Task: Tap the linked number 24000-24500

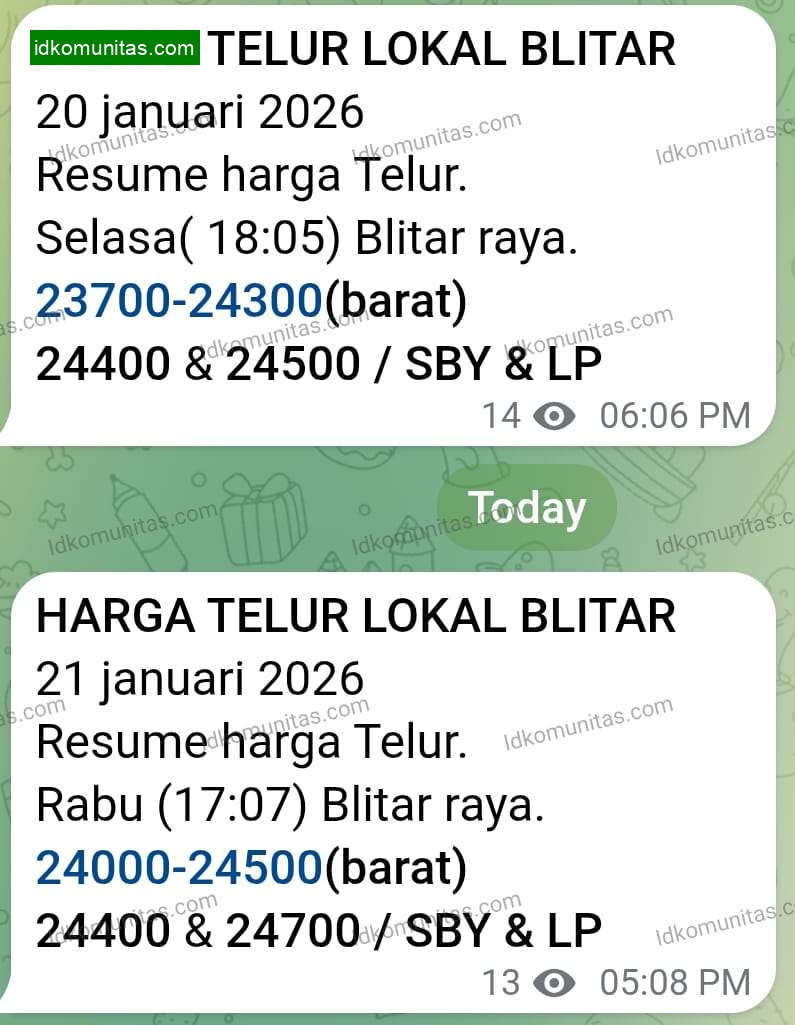Action: click(x=180, y=869)
